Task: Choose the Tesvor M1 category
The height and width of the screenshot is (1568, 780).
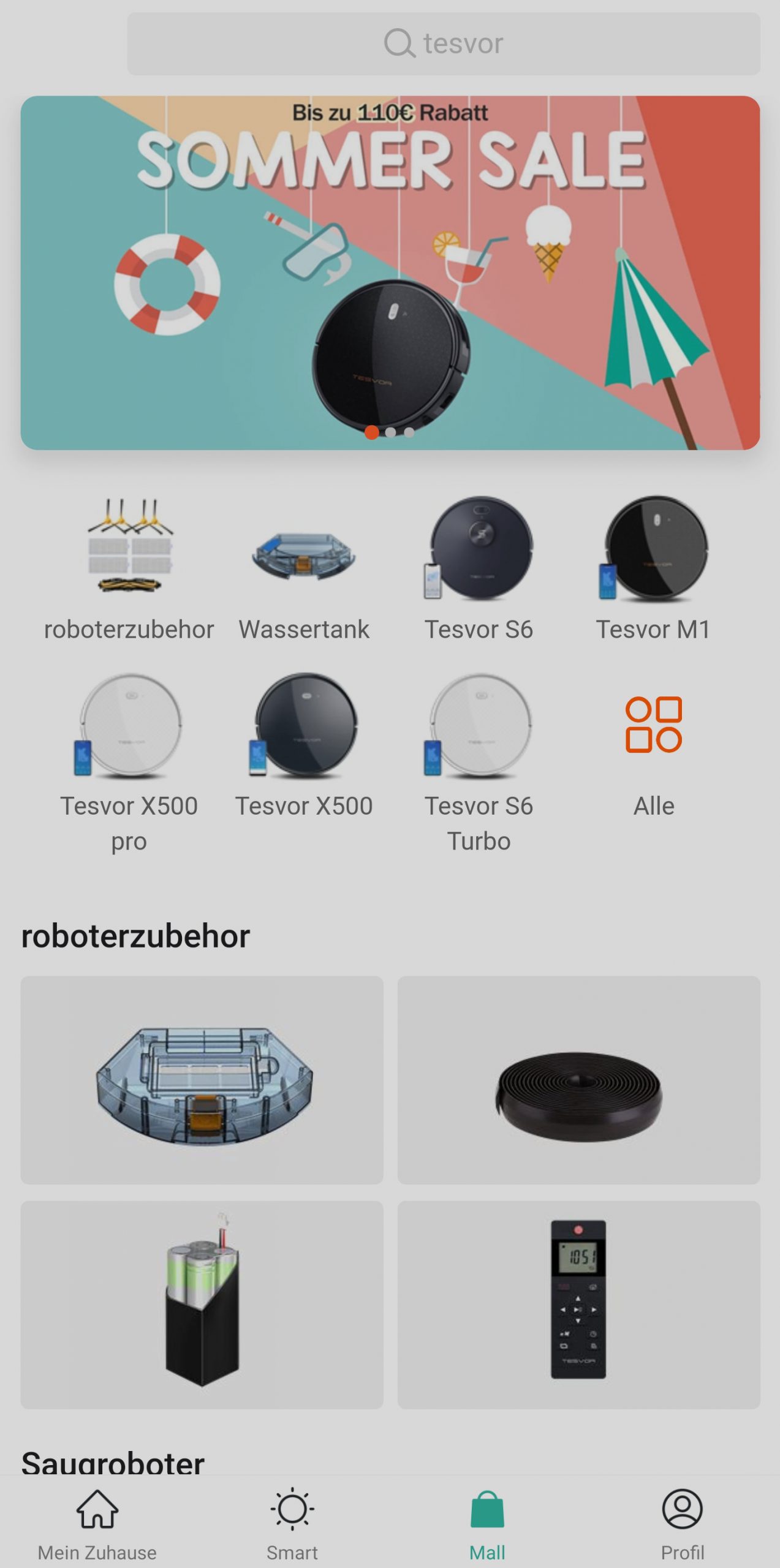Action: point(653,568)
